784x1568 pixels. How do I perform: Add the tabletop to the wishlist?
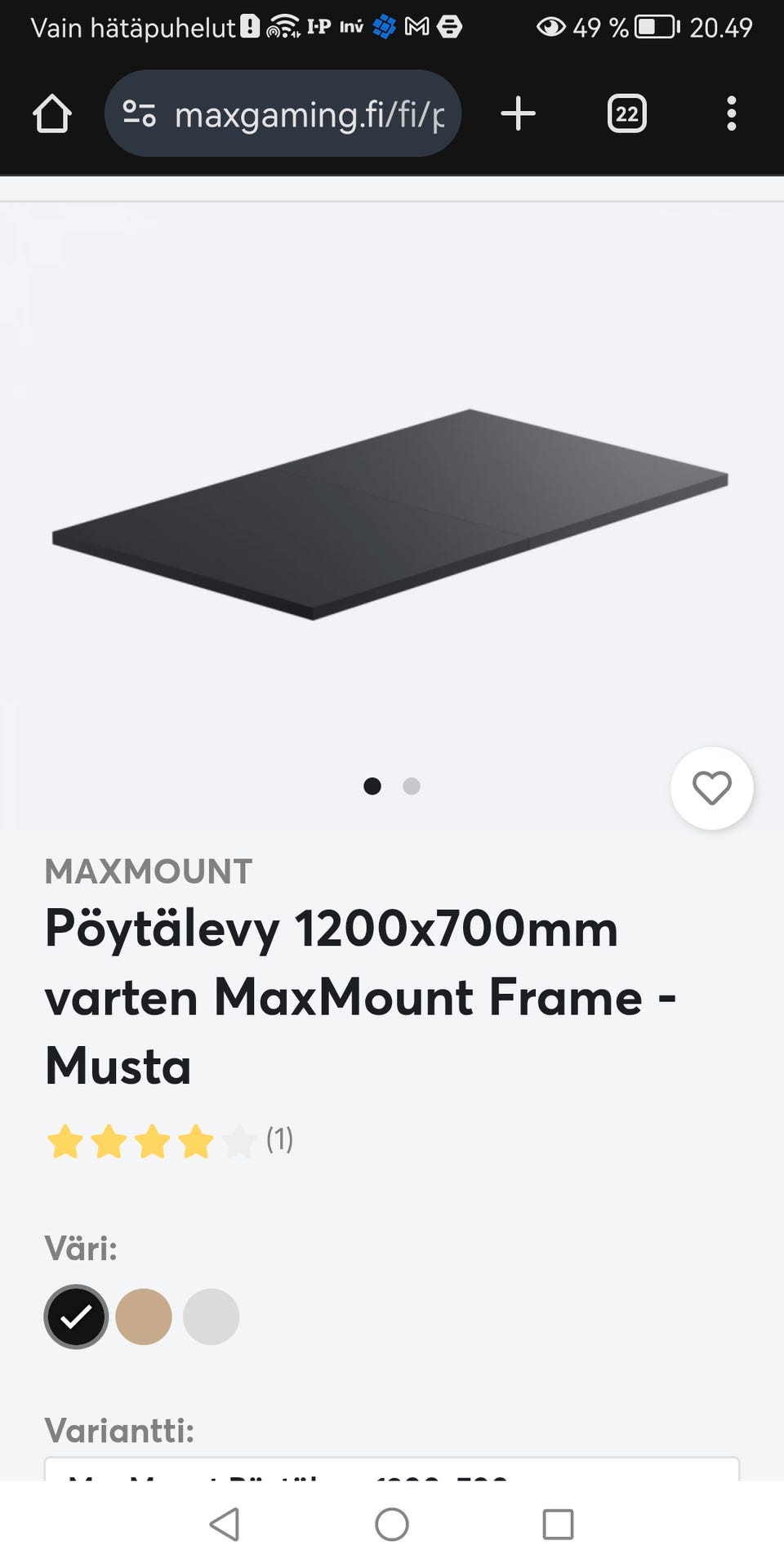(711, 788)
